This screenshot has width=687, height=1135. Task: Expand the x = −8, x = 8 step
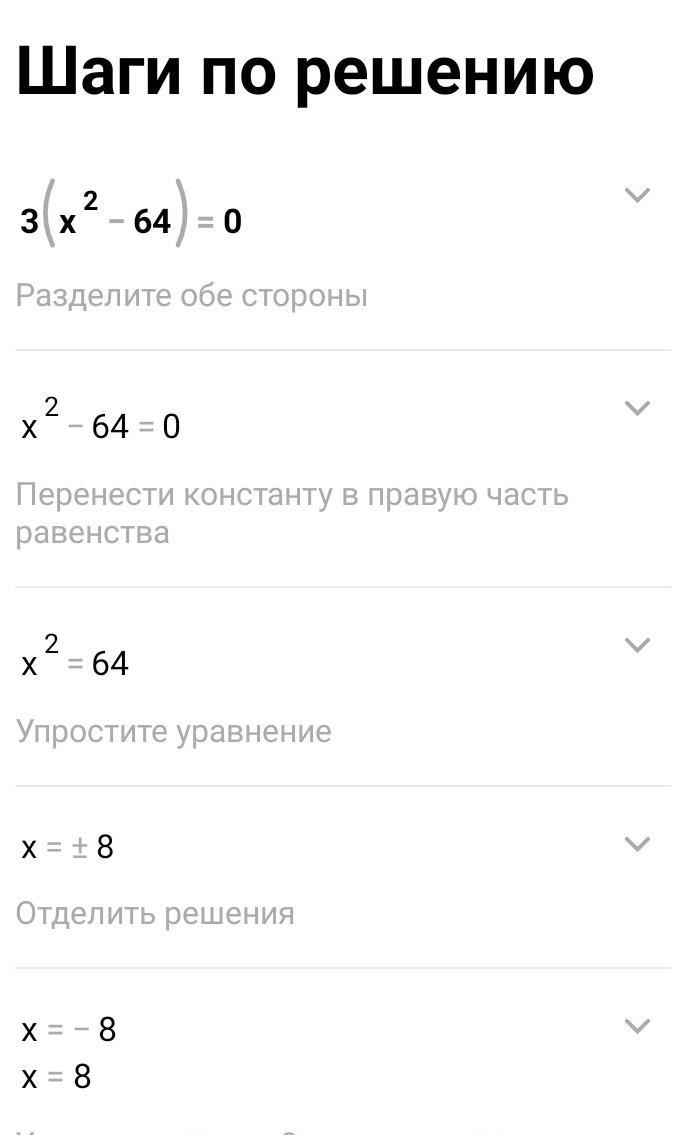637,1026
